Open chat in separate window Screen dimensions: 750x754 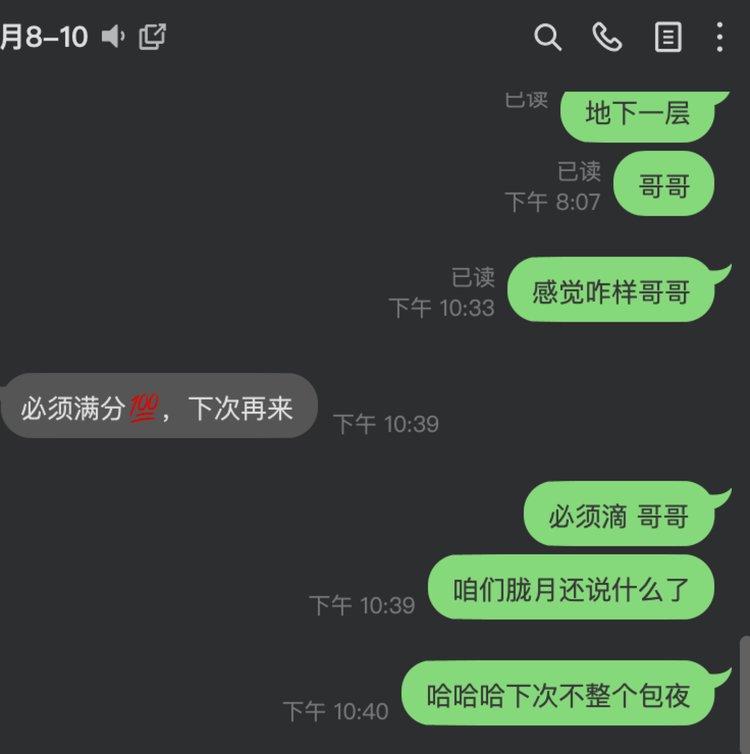tap(152, 37)
